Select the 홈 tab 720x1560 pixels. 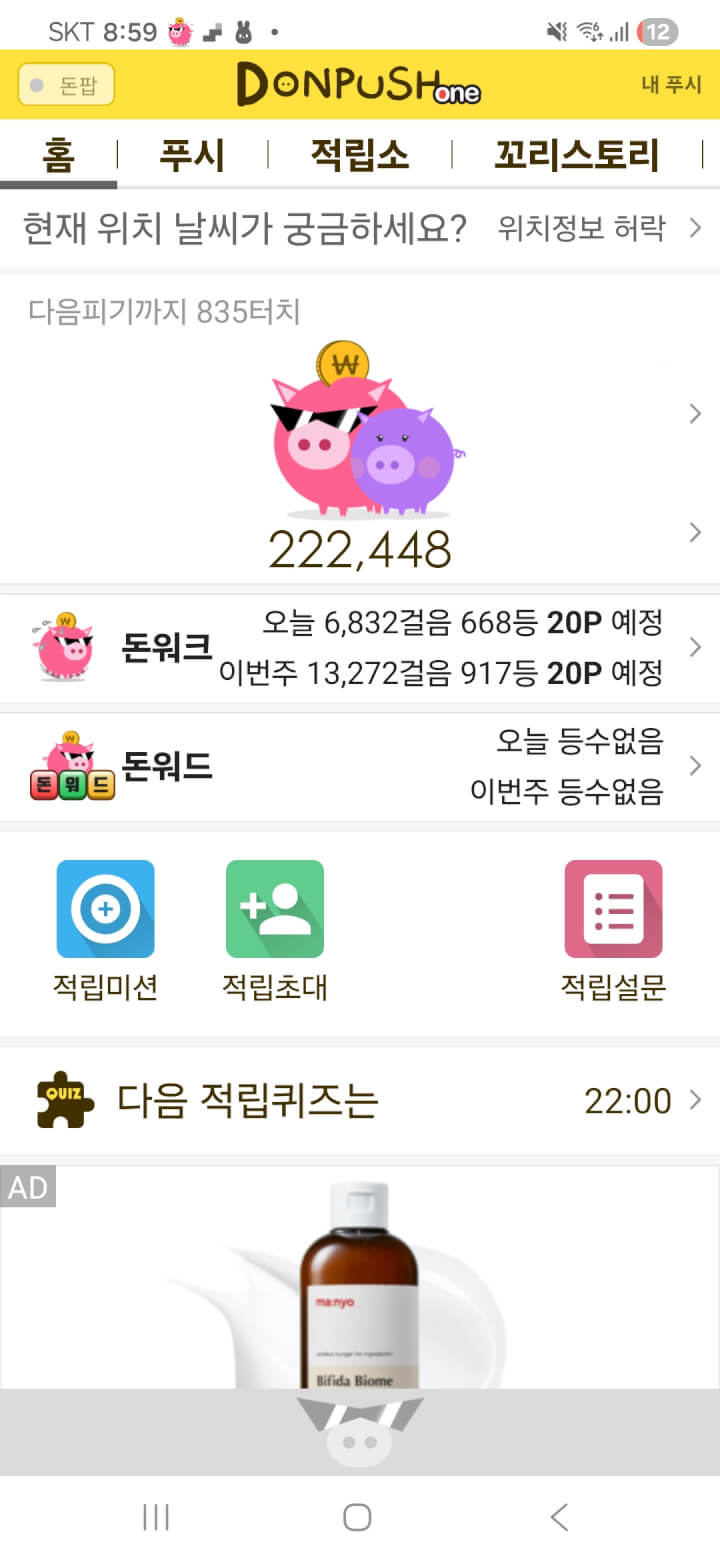click(59, 156)
